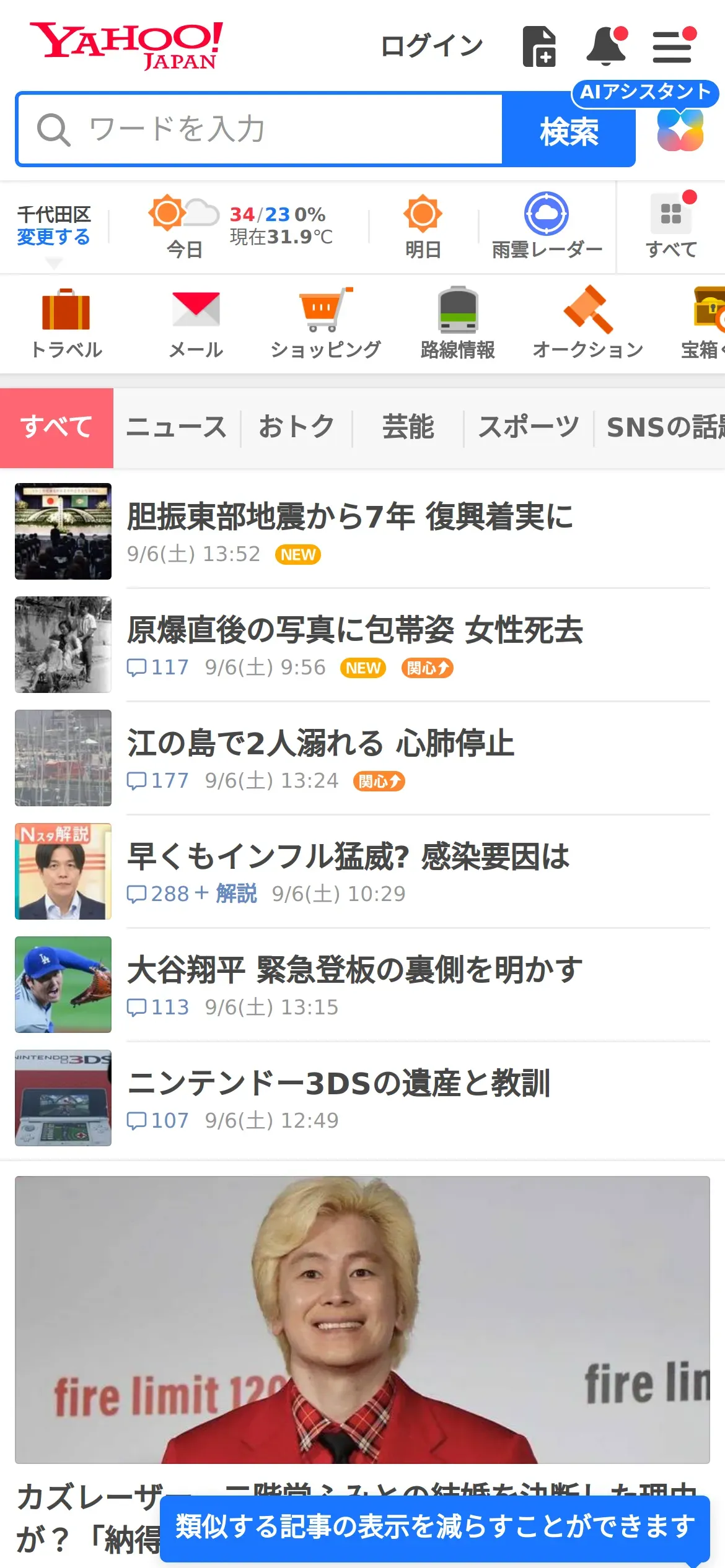
Task: Tap the 検索 search button
Action: 568,131
